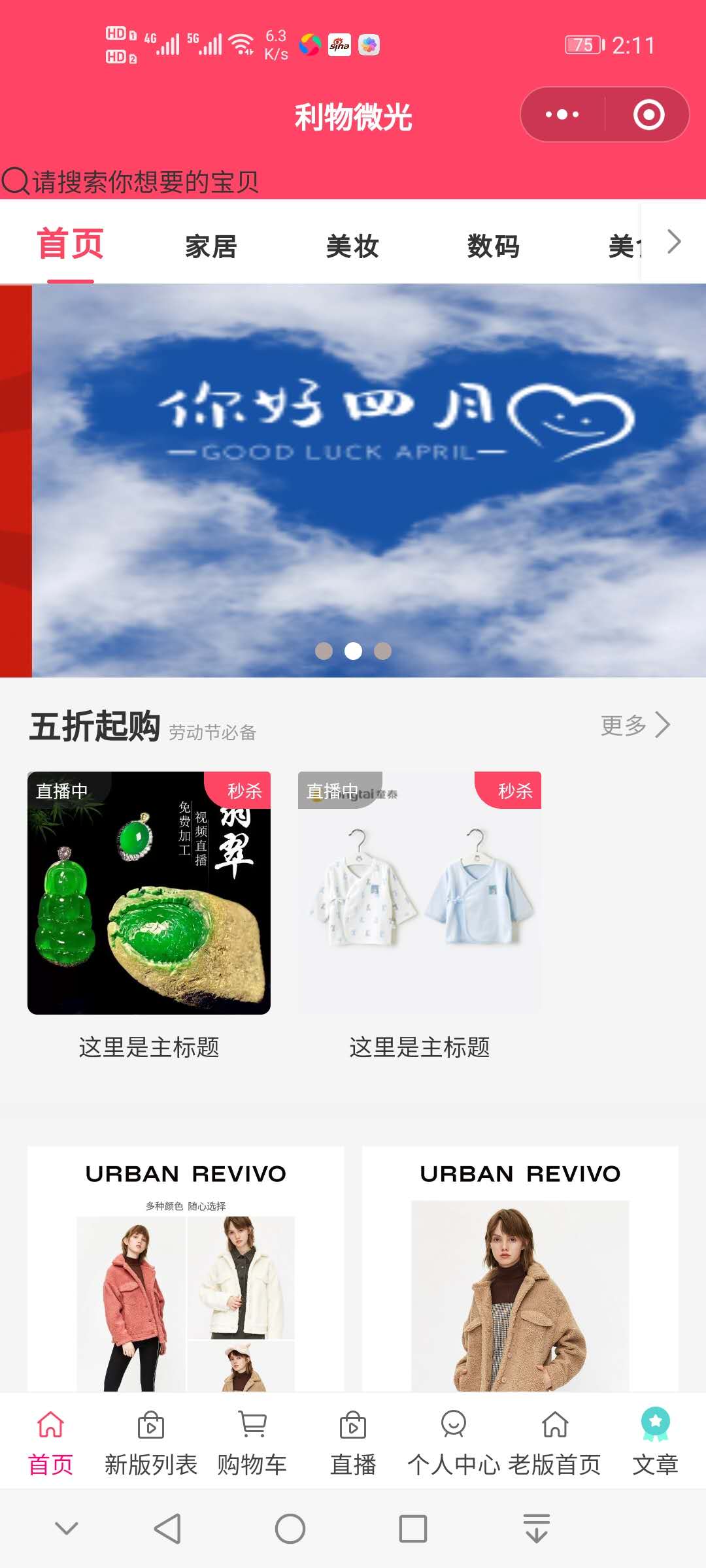This screenshot has height=1568, width=706.
Task: Go to 新版列表 tab
Action: coord(151,1443)
